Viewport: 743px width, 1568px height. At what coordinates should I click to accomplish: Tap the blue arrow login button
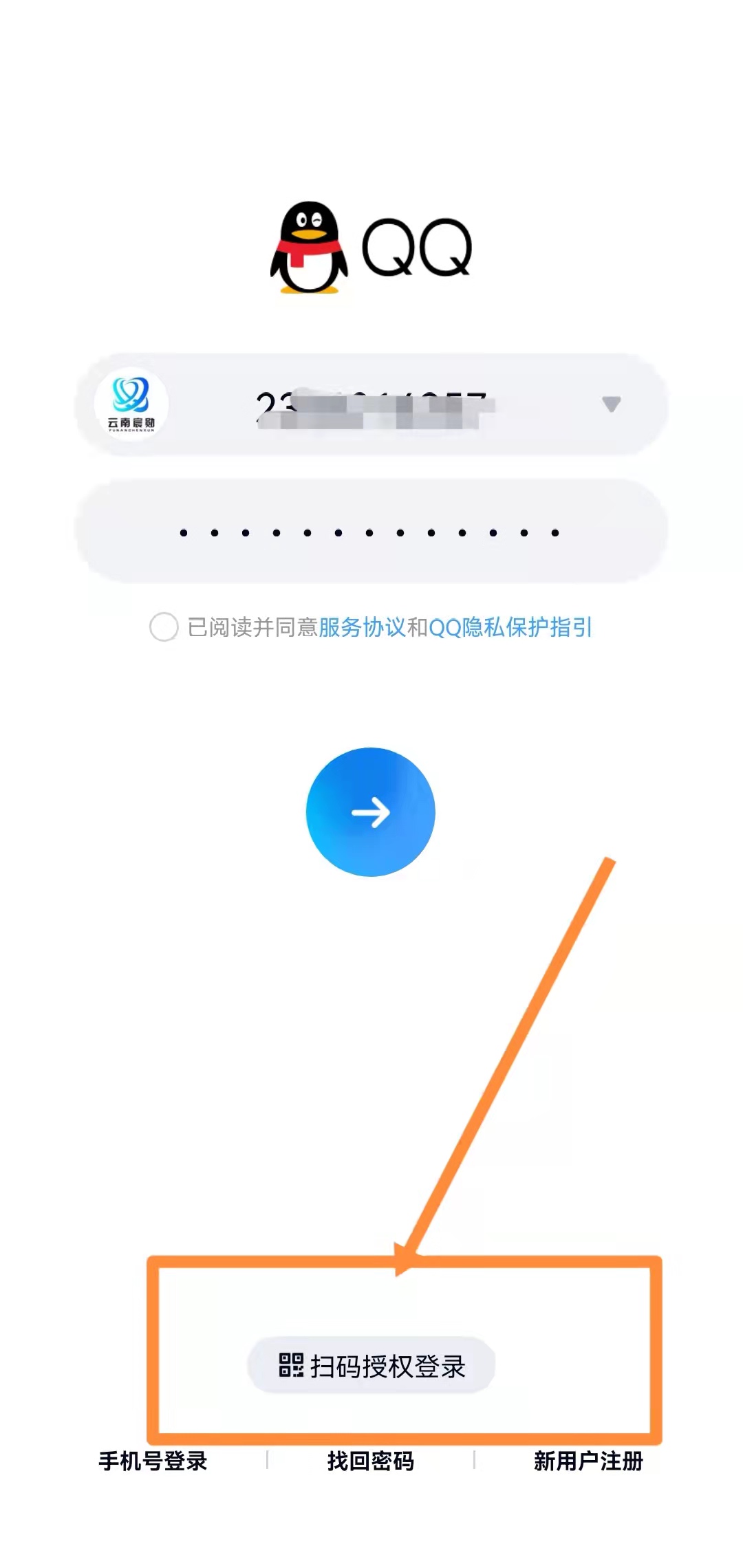click(371, 812)
